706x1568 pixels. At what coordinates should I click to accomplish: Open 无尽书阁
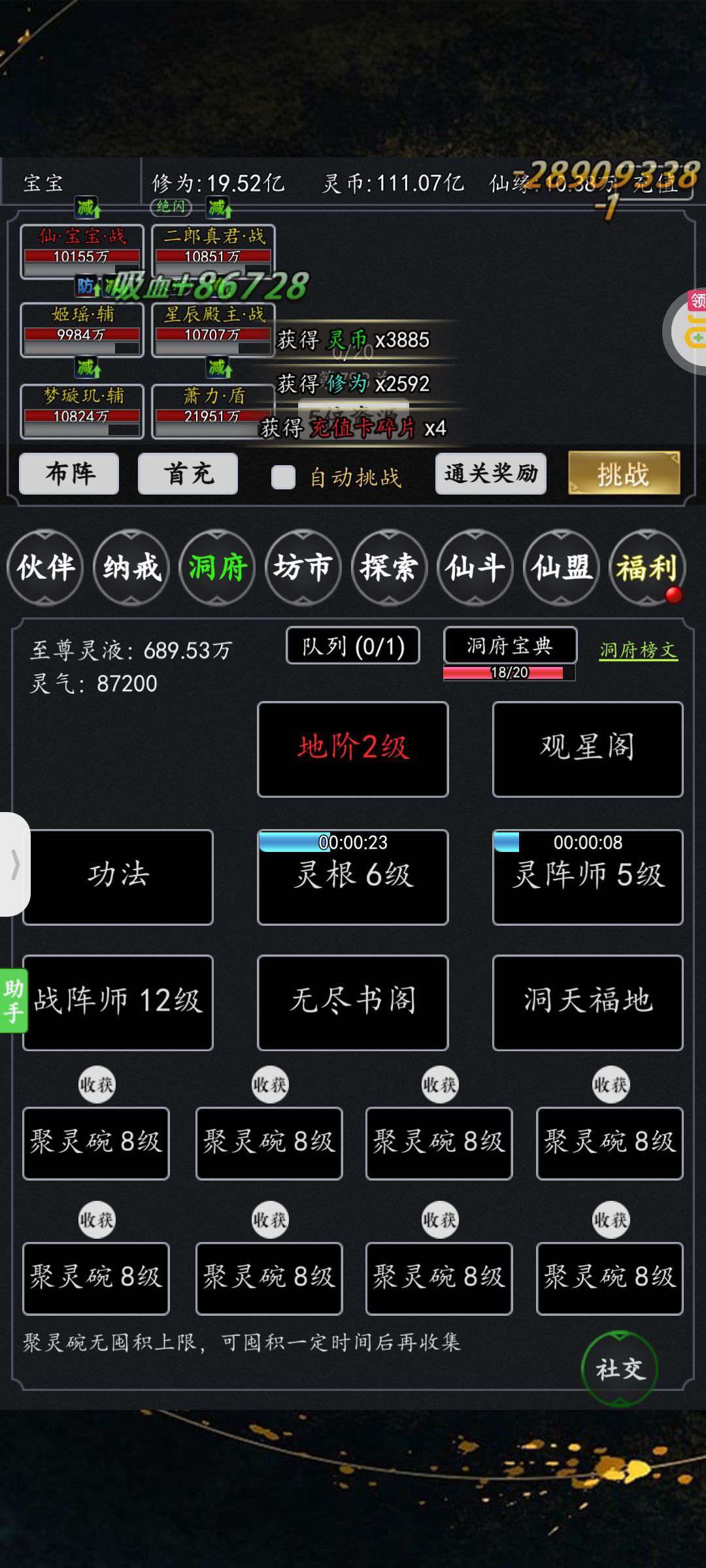pyautogui.click(x=353, y=1002)
